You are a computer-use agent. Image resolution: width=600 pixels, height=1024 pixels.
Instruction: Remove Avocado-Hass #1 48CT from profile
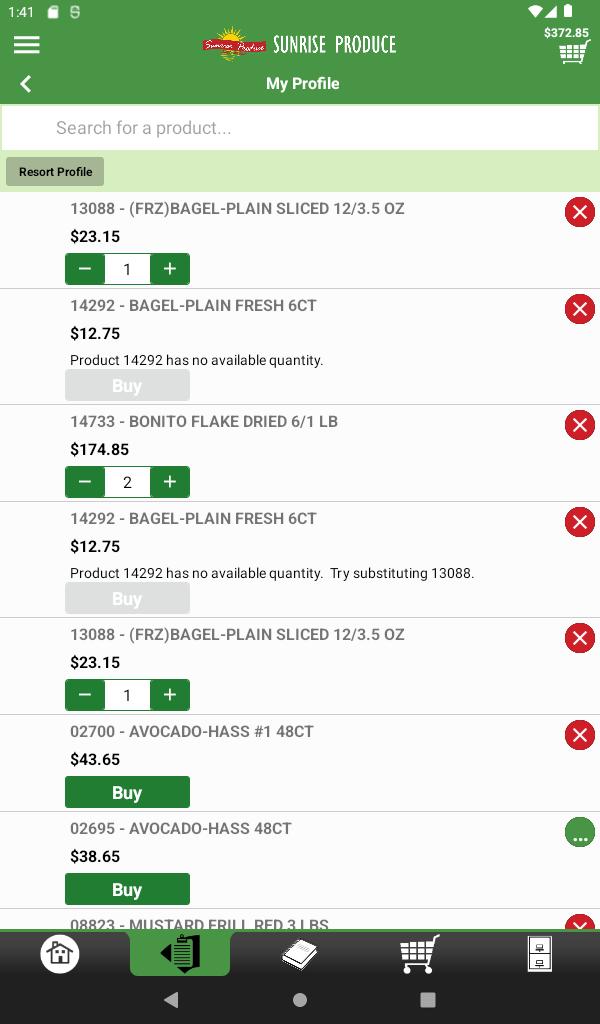click(580, 735)
